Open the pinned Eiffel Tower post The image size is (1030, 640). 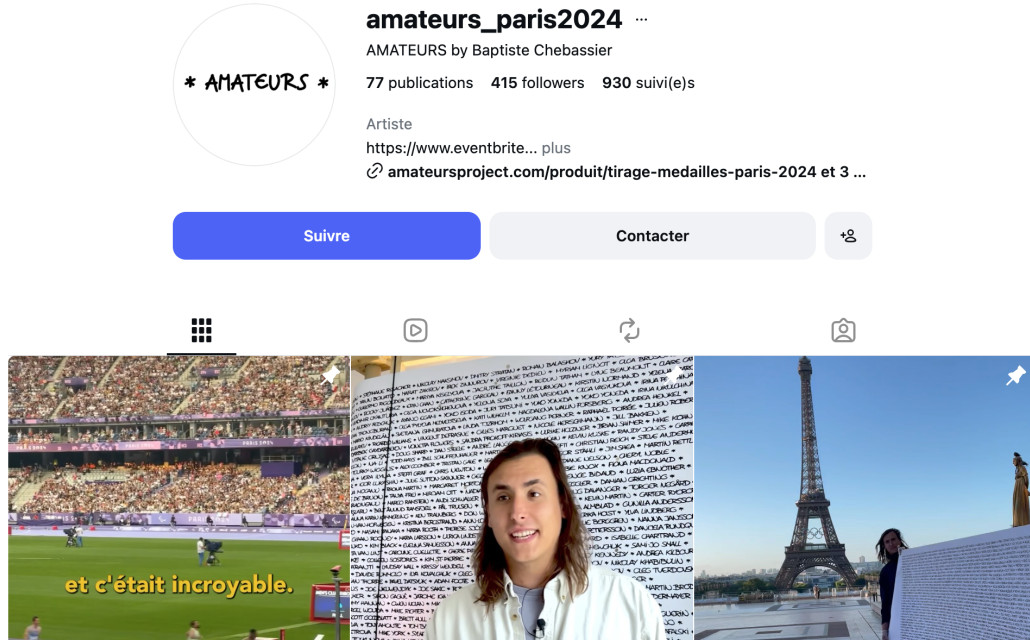click(861, 498)
